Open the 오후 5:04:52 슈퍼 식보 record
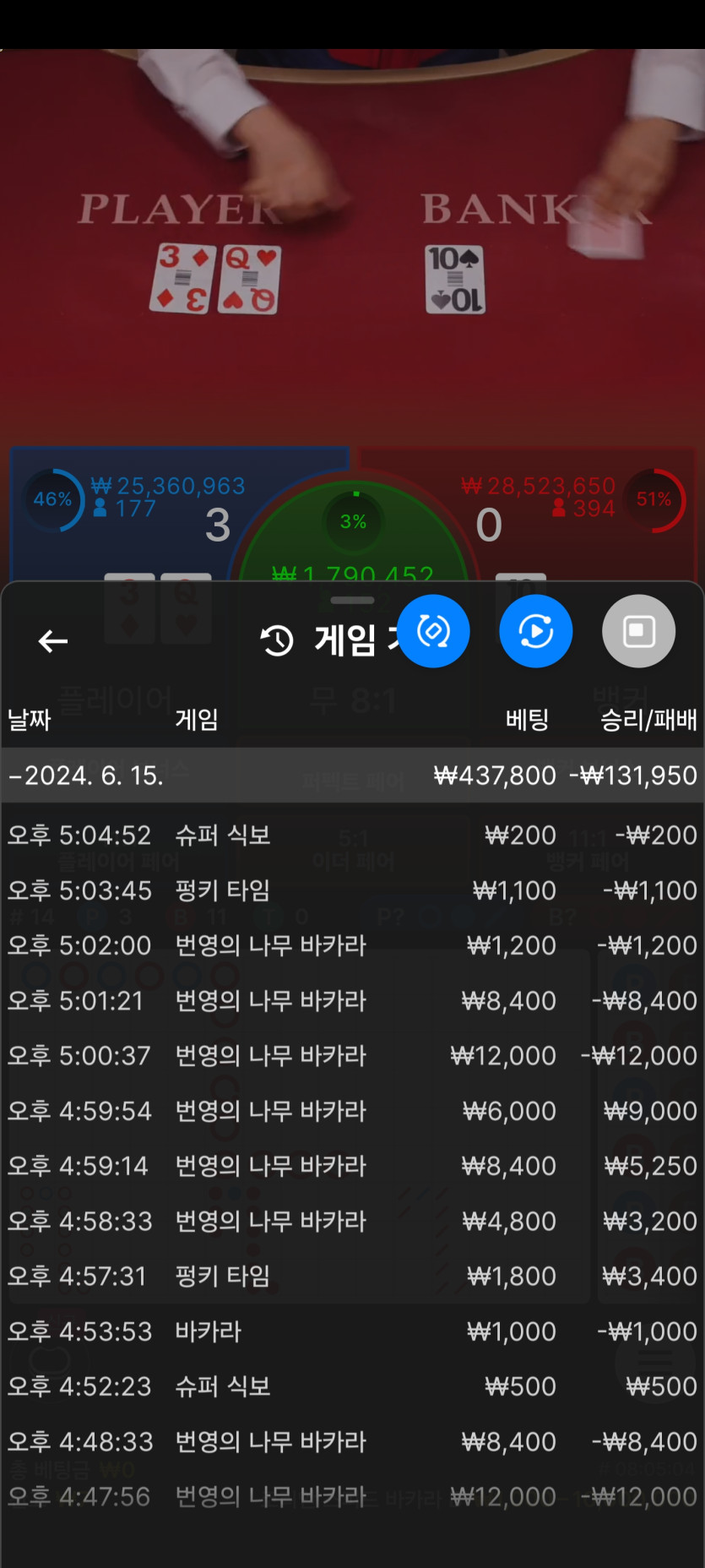 tap(352, 836)
